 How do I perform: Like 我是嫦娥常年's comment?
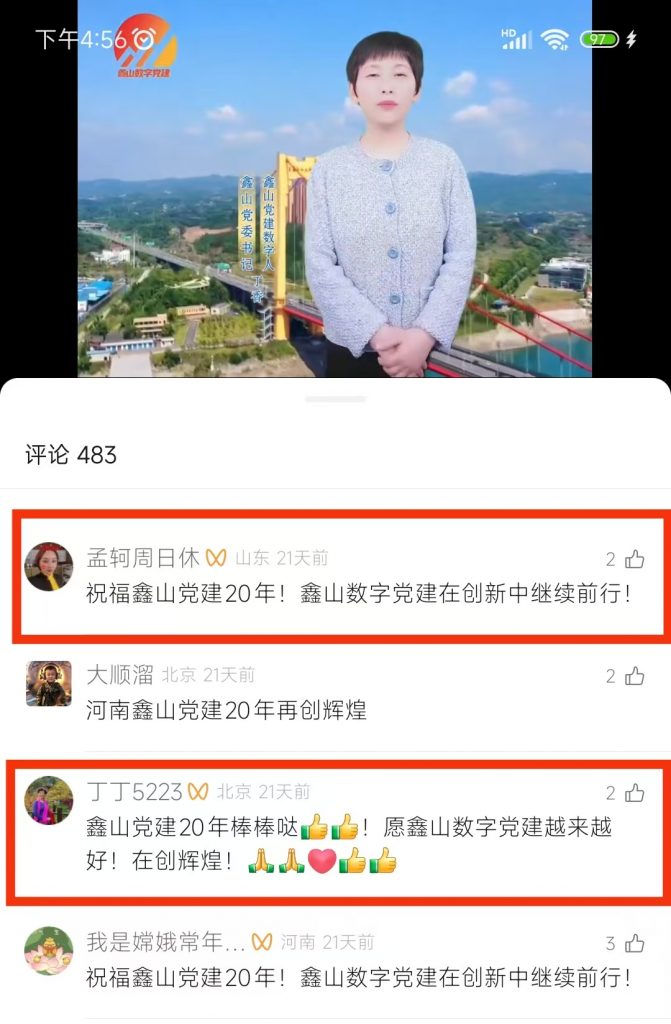tap(634, 943)
